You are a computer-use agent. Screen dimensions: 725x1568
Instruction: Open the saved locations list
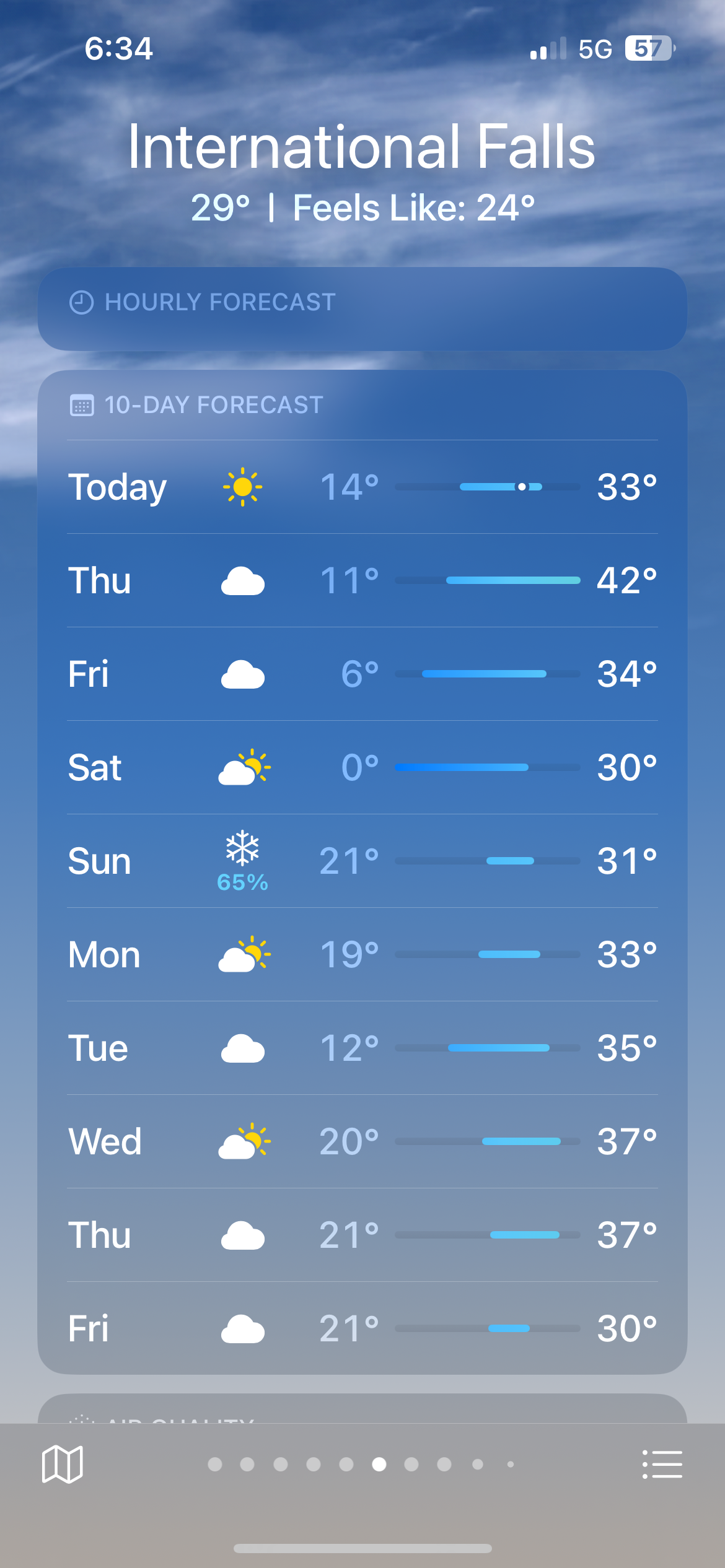(662, 1464)
